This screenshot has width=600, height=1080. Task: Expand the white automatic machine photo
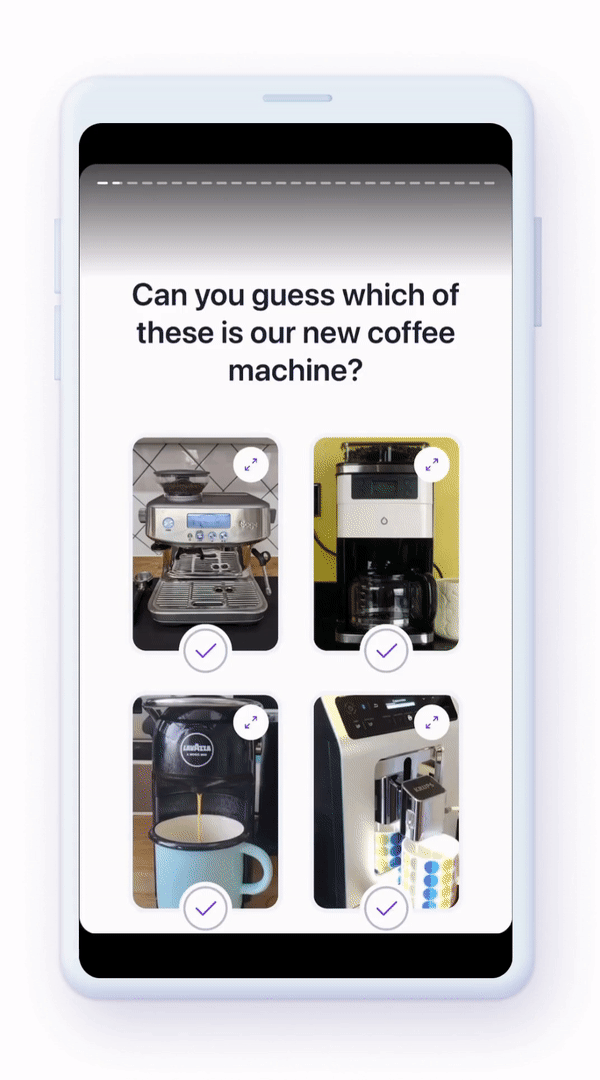click(432, 721)
